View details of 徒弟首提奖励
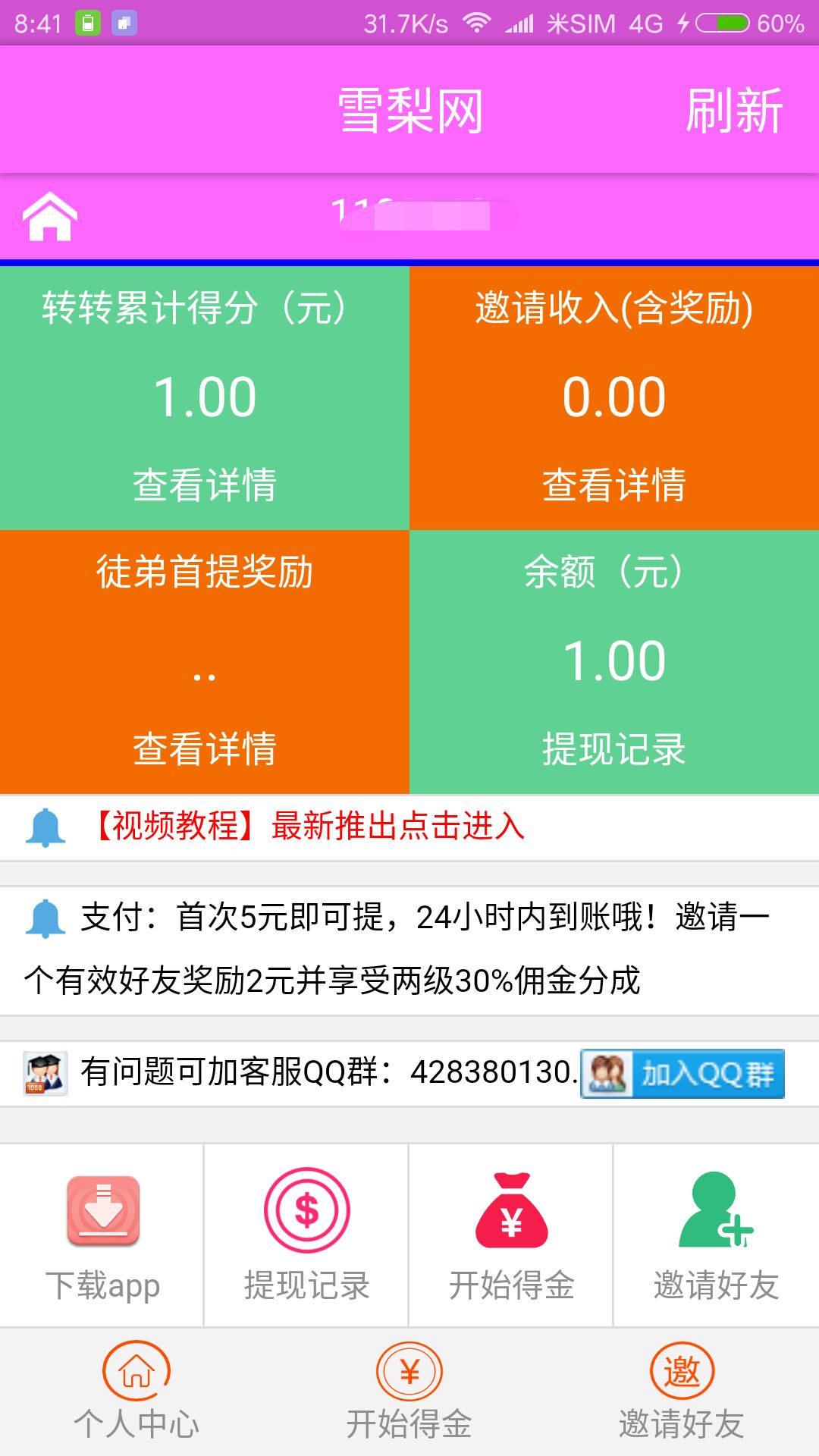 coord(205,748)
